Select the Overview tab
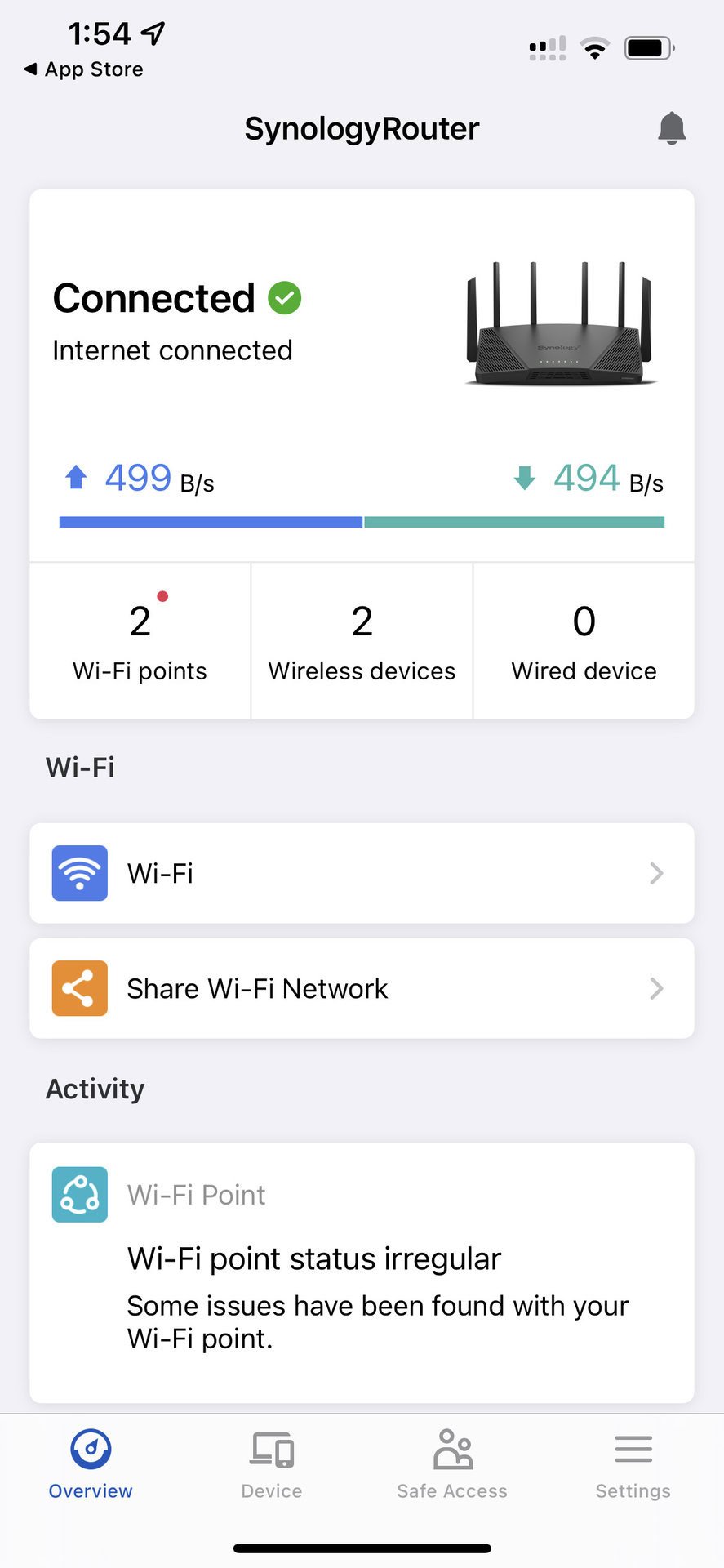 pyautogui.click(x=91, y=1466)
